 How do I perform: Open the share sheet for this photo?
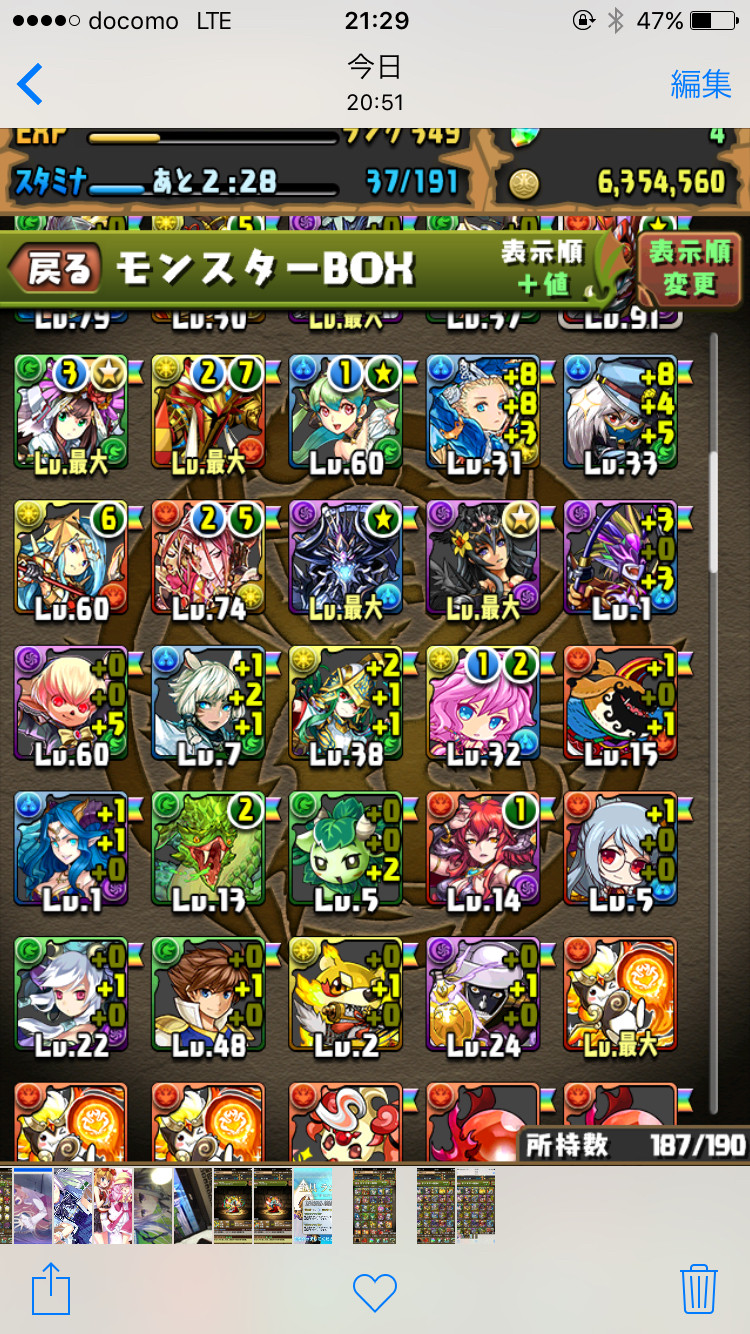tap(52, 1288)
